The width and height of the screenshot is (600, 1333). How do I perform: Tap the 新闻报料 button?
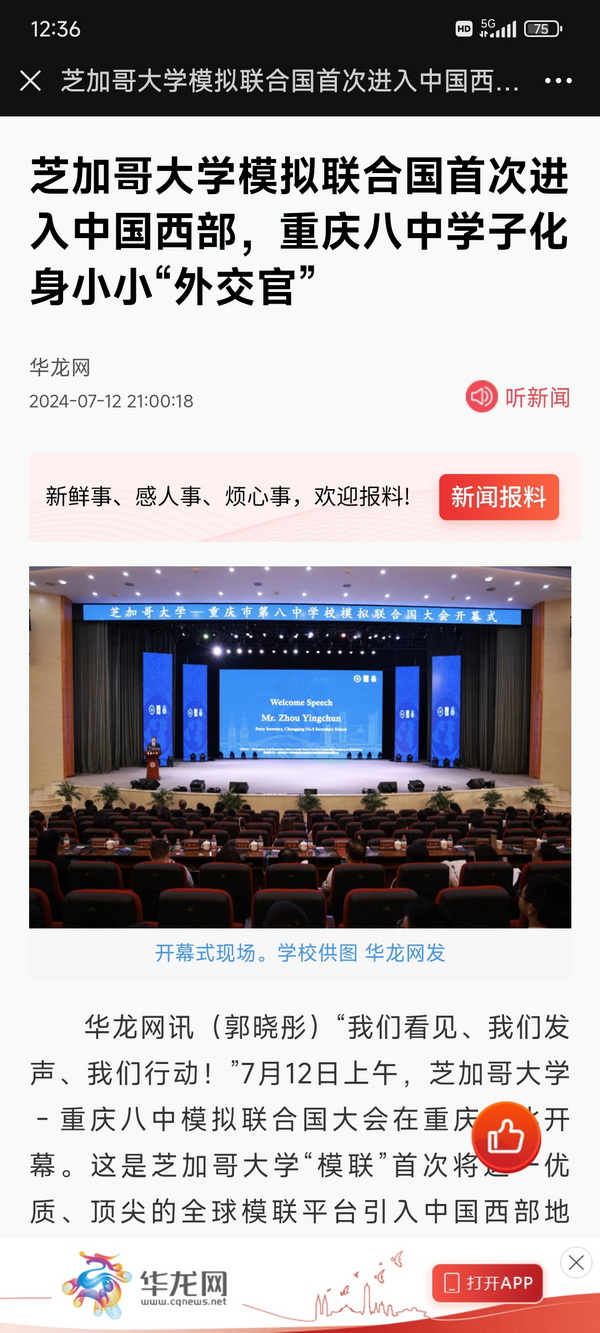pyautogui.click(x=498, y=497)
